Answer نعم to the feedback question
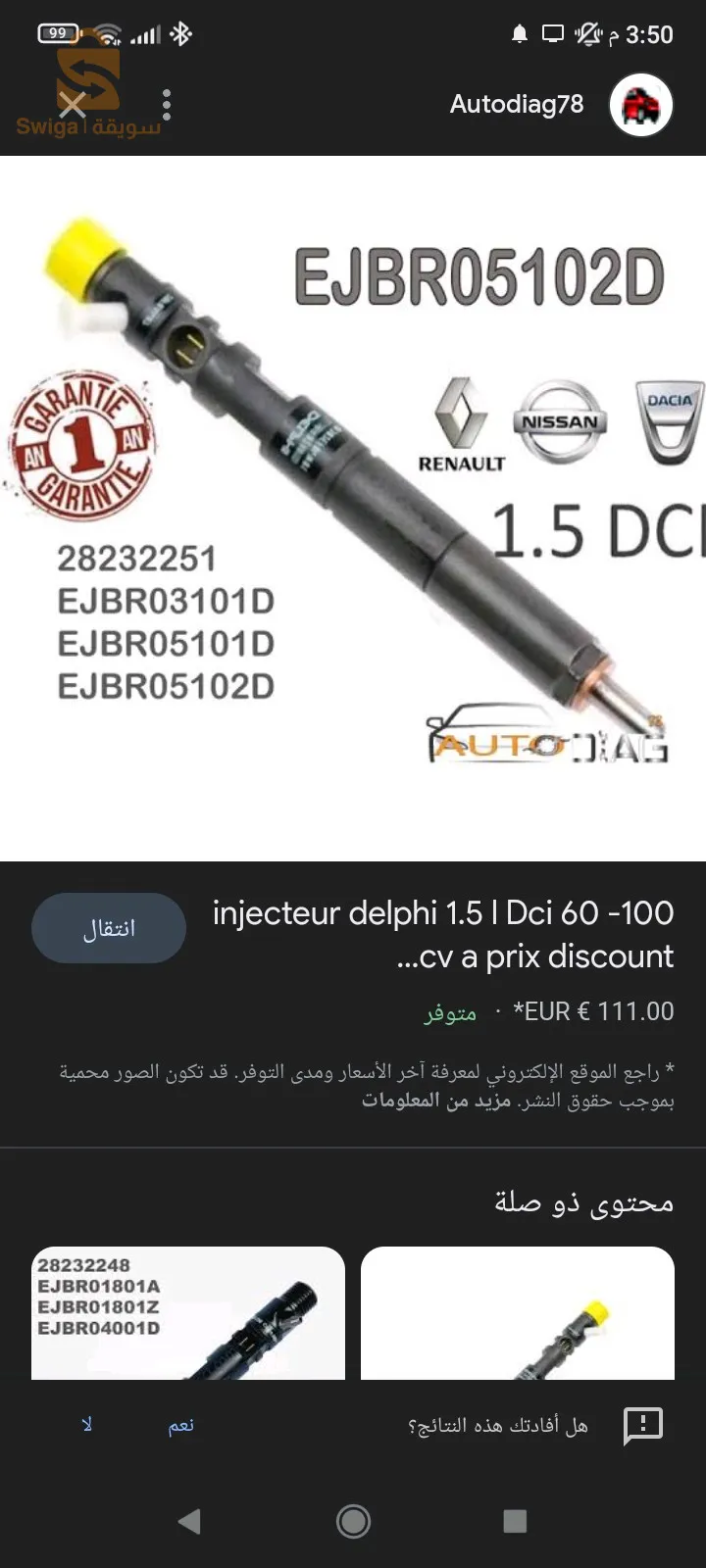The width and height of the screenshot is (706, 1568). (x=181, y=1425)
